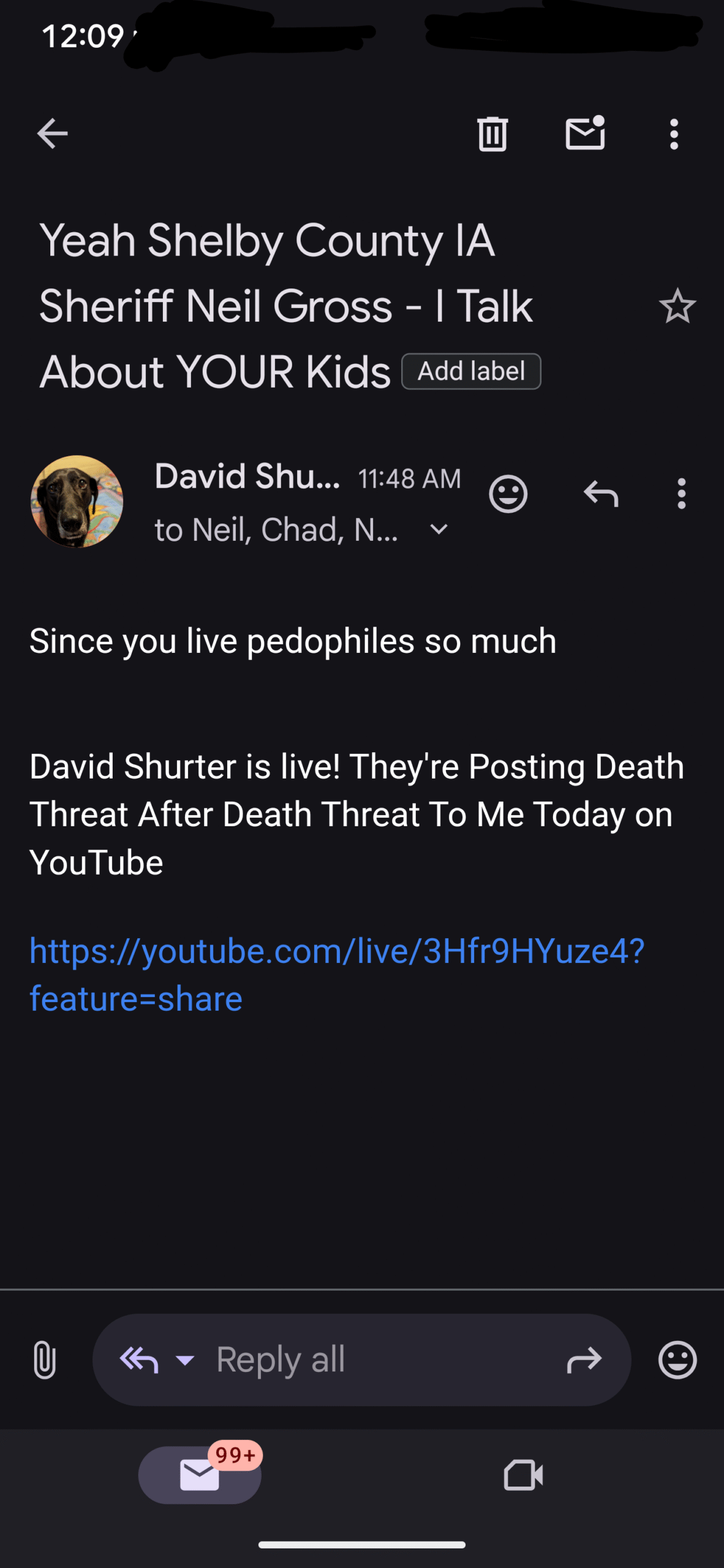724x1568 pixels.
Task: Expand the recipient details chevron
Action: [439, 529]
